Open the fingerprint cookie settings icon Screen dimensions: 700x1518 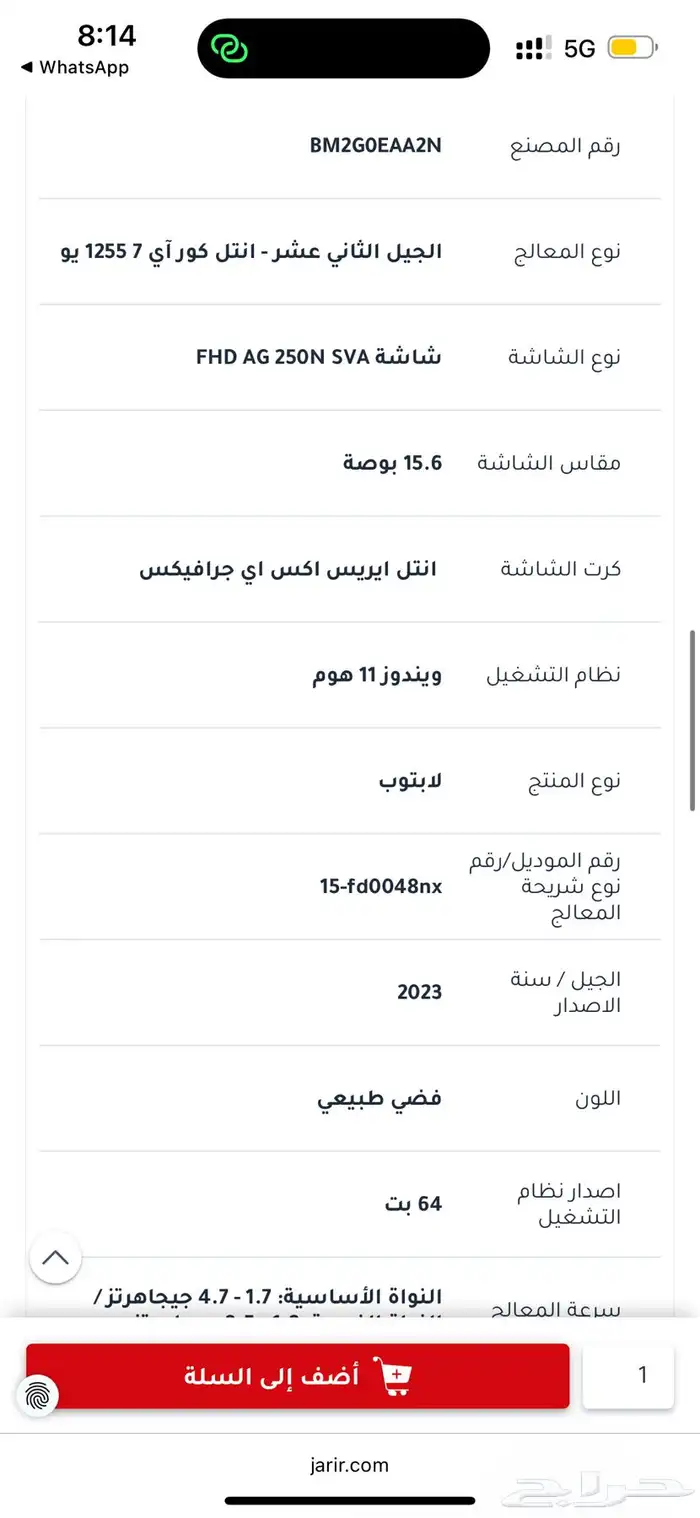click(x=36, y=1395)
